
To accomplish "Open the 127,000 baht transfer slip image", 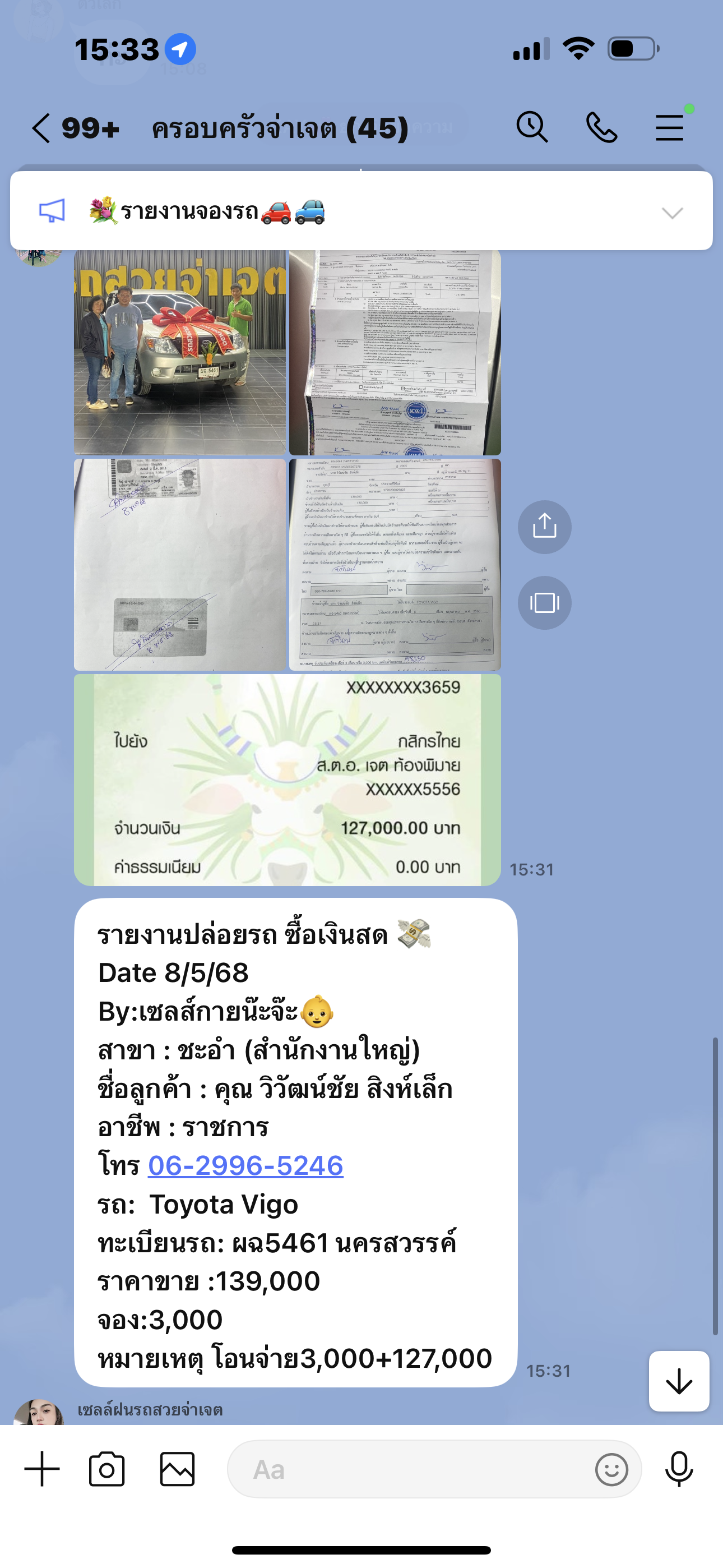I will click(x=288, y=780).
